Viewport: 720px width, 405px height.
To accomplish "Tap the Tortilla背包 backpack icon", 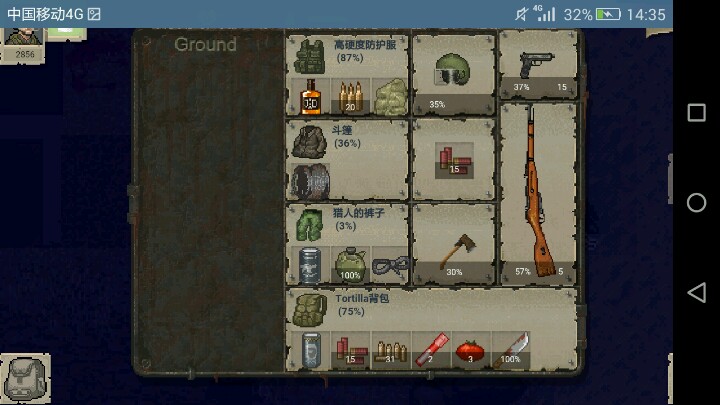I will pyautogui.click(x=309, y=307).
